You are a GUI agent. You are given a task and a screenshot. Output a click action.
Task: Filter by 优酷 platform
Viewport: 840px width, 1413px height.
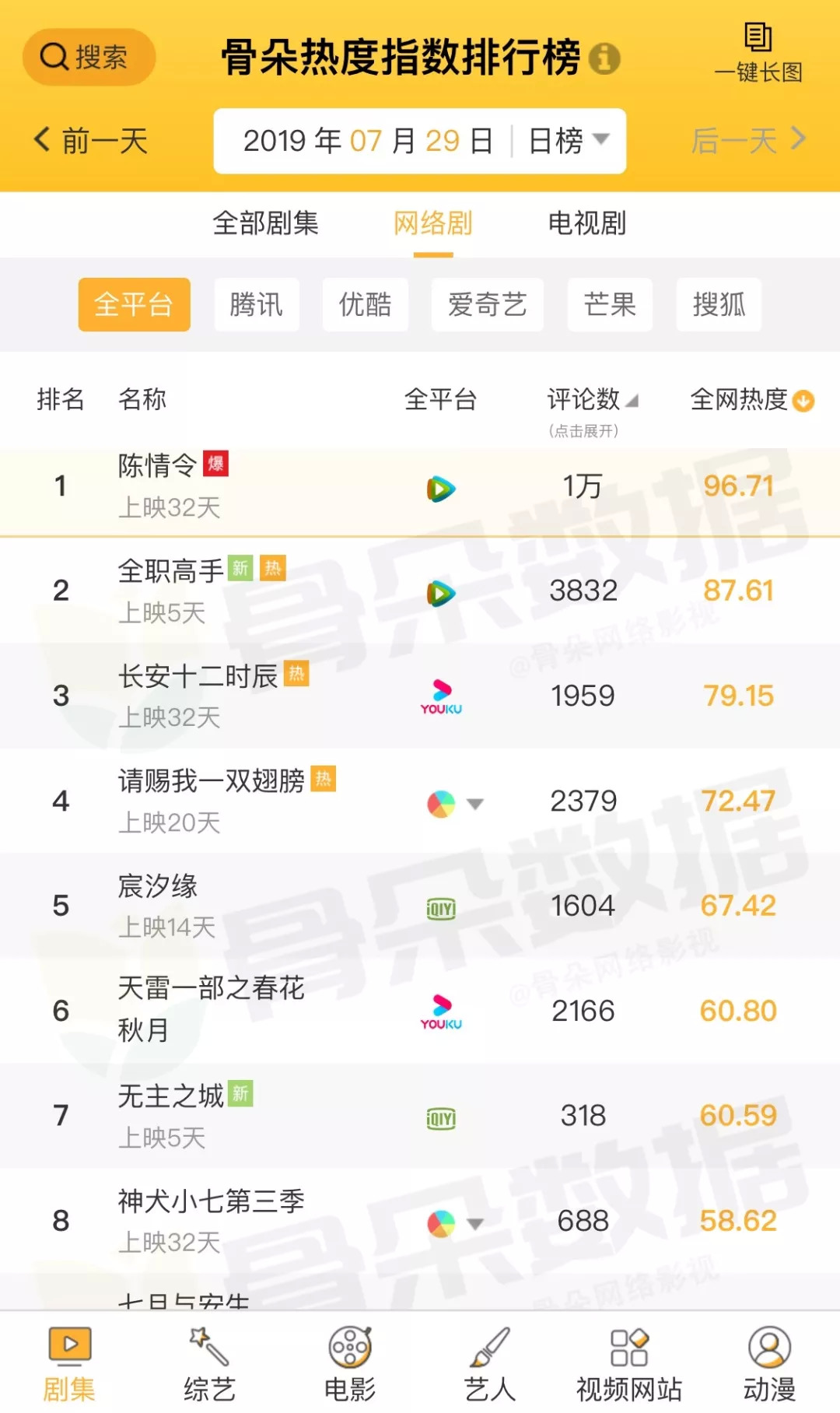pos(365,304)
